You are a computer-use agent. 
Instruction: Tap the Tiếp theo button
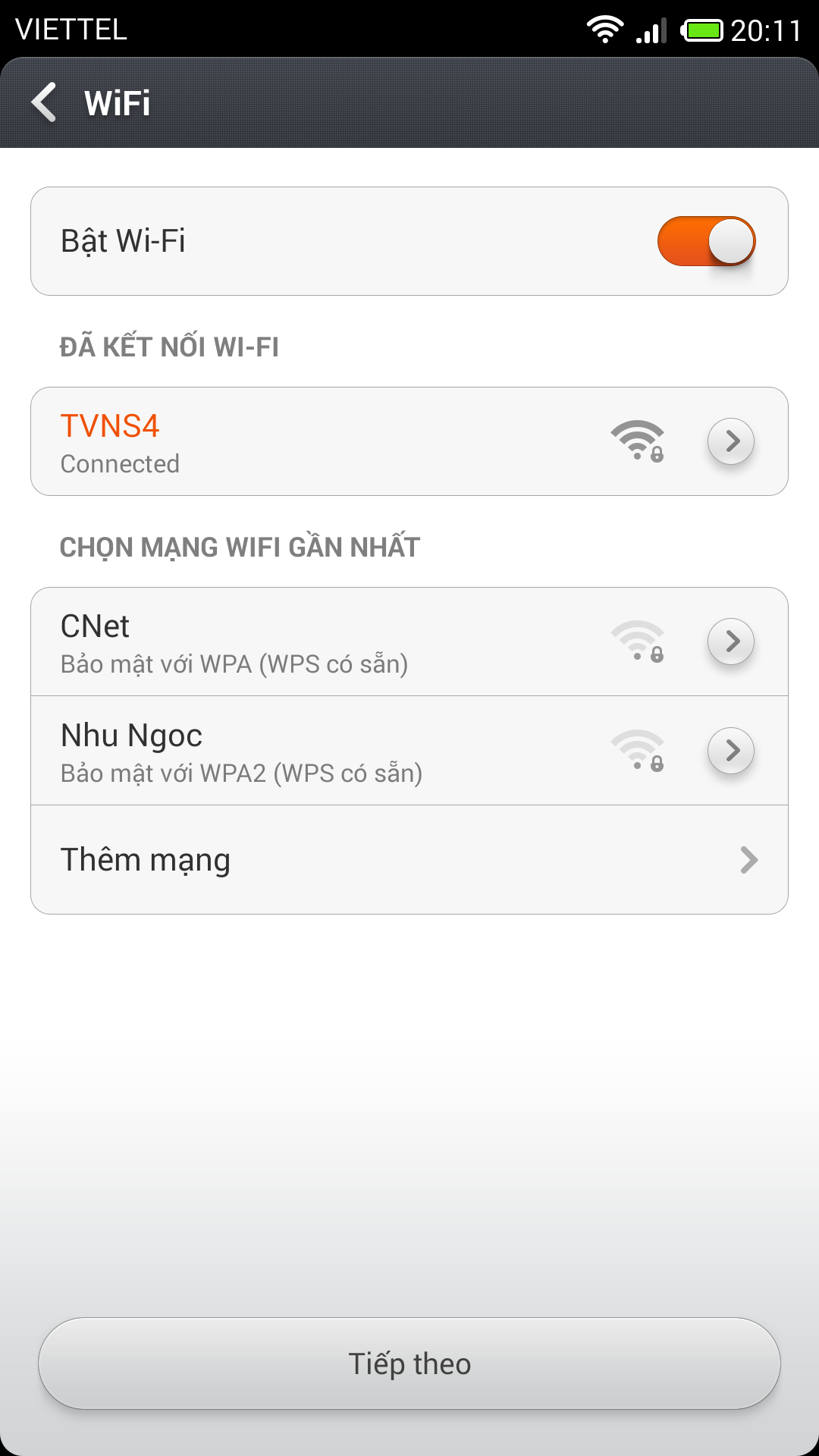(x=409, y=1363)
